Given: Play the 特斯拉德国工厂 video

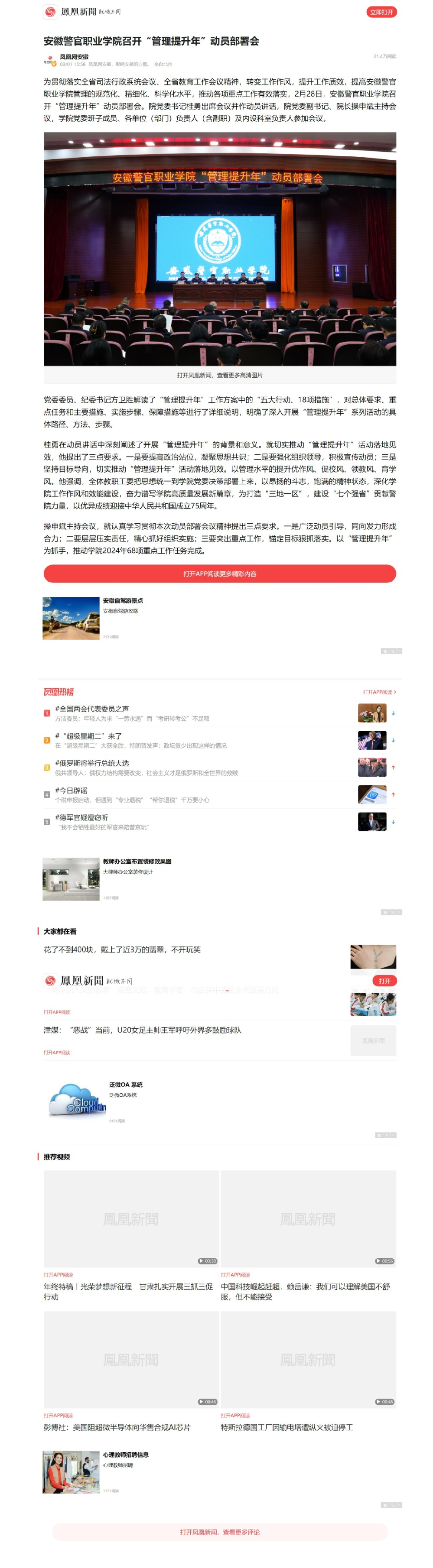Looking at the screenshot, I should [x=308, y=1360].
